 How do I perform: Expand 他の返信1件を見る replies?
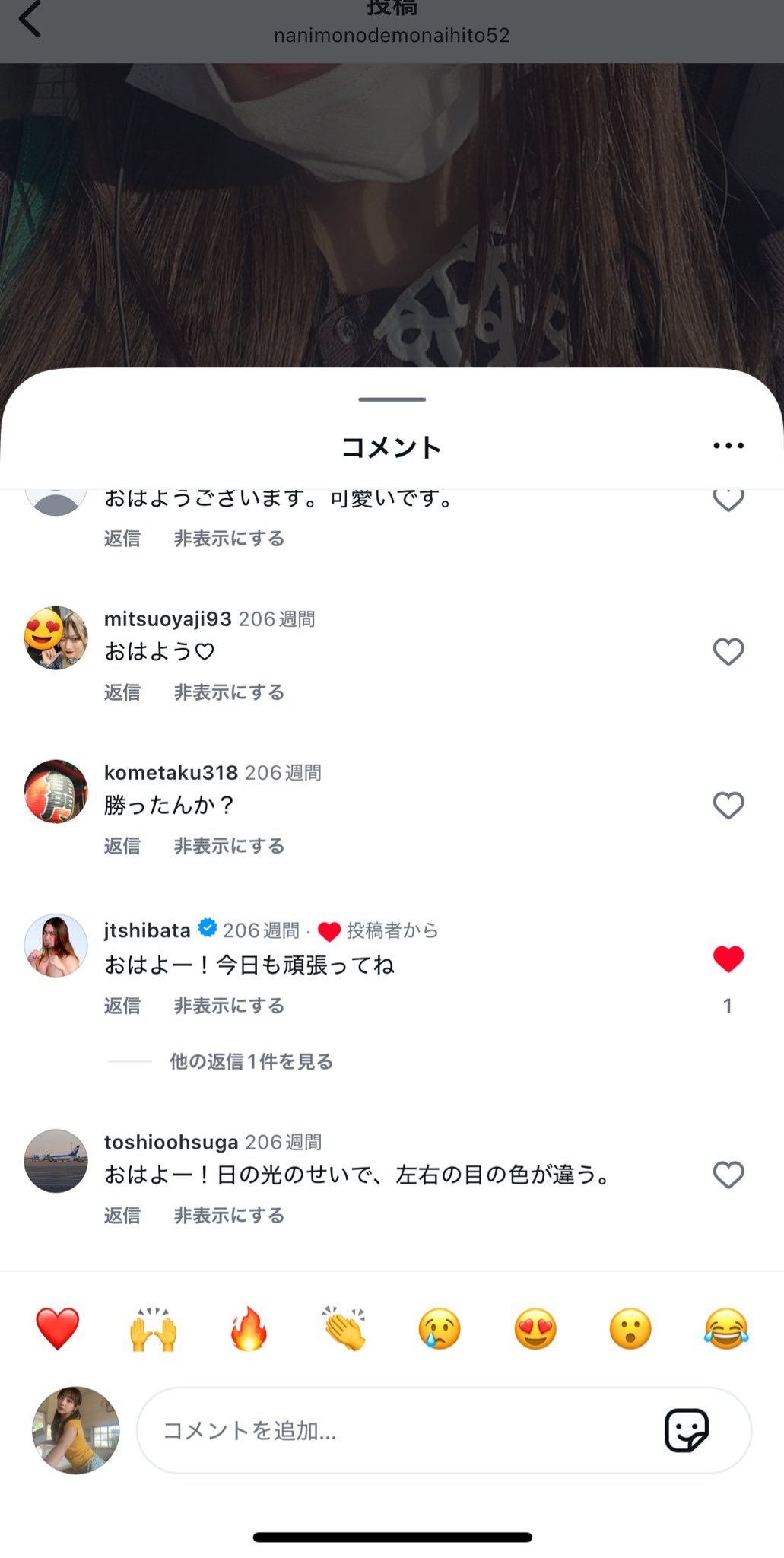(251, 1061)
